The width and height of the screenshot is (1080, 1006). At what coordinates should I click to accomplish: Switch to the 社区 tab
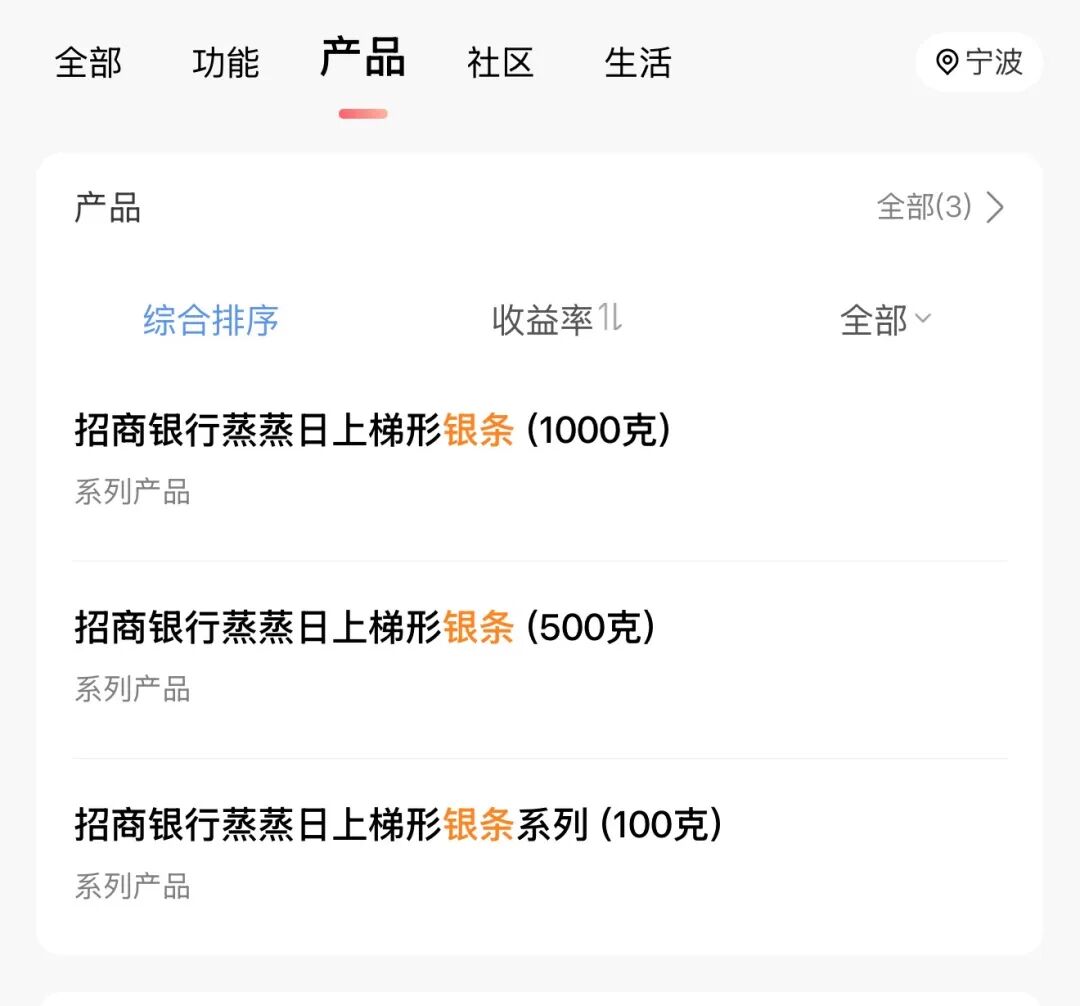500,63
